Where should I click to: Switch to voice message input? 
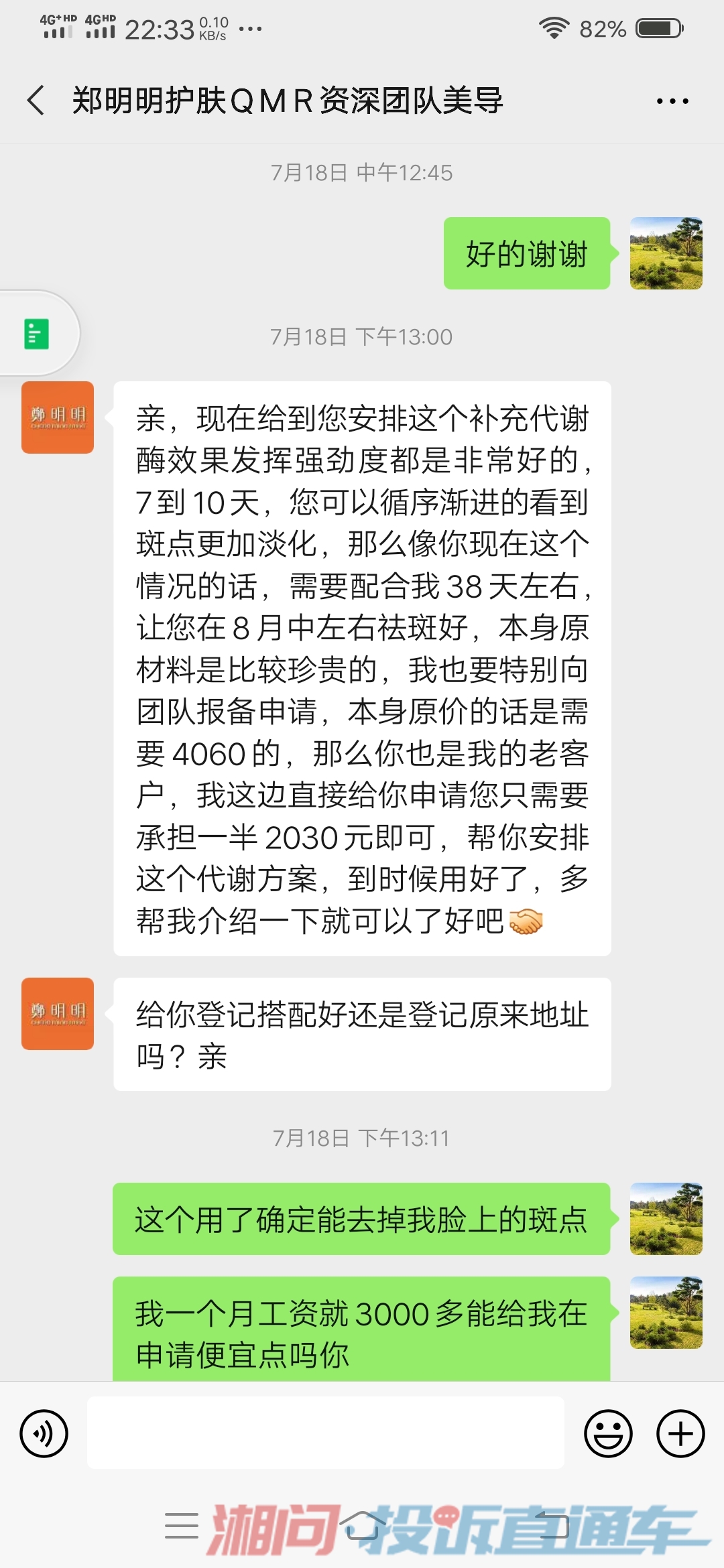pyautogui.click(x=44, y=1433)
